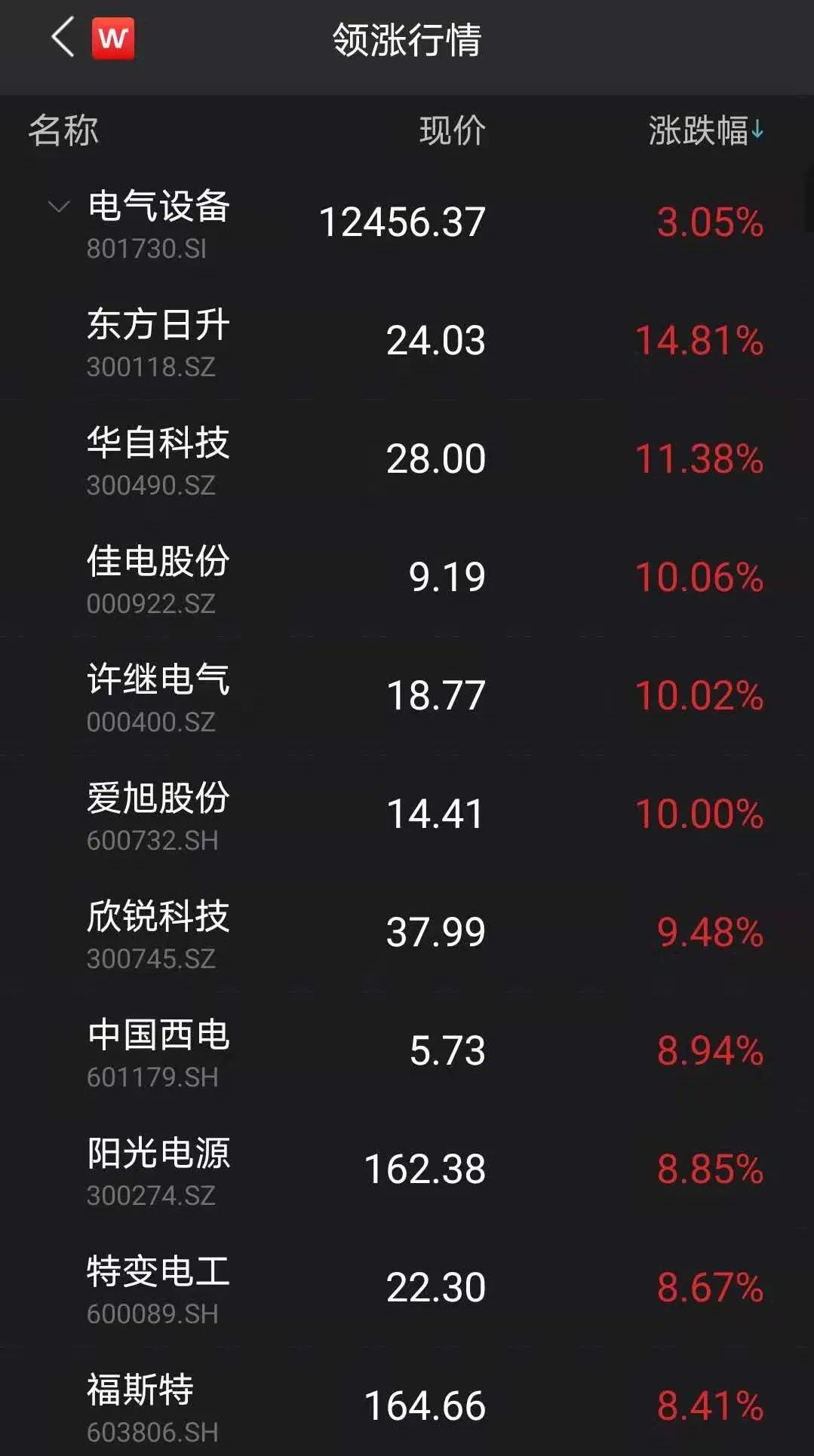Open the 福斯特 stock row
The height and width of the screenshot is (1456, 814).
coord(407,1402)
